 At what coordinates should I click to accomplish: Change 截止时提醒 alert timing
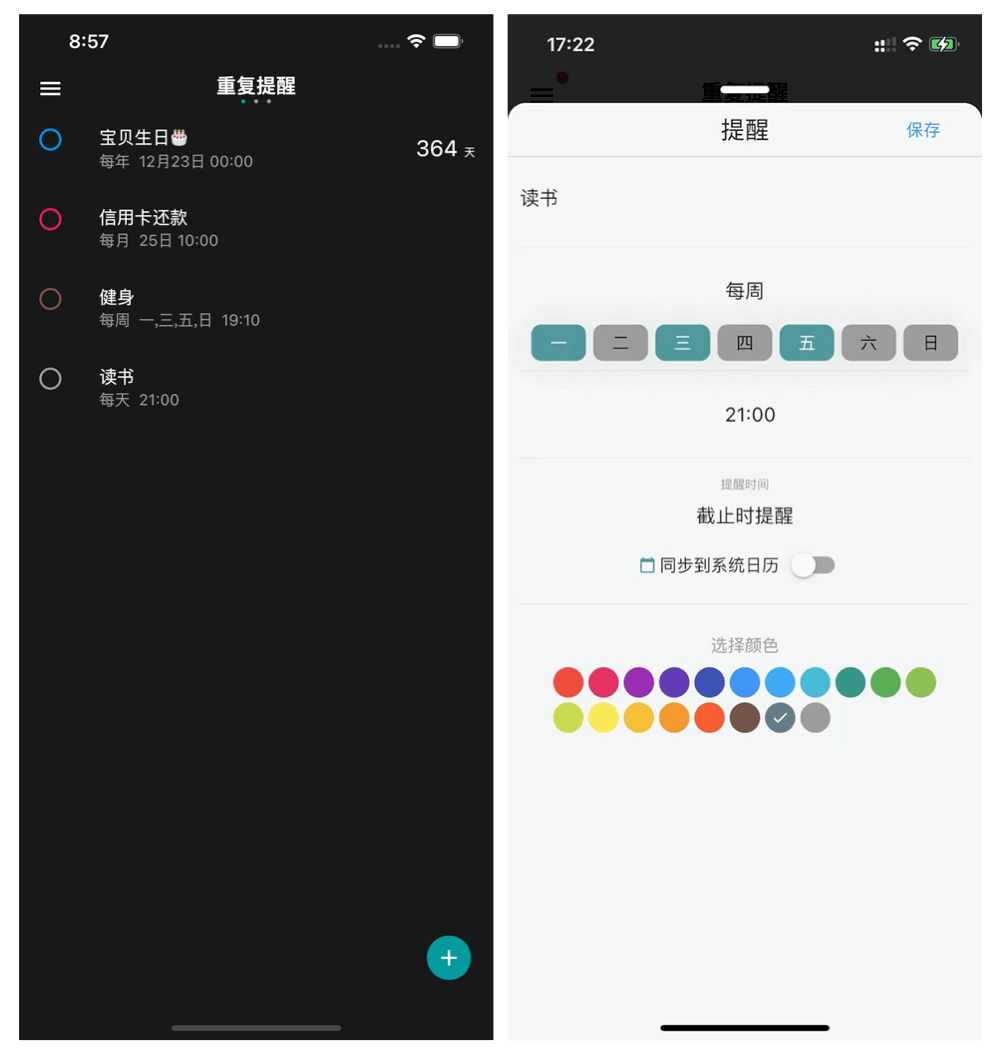(744, 516)
